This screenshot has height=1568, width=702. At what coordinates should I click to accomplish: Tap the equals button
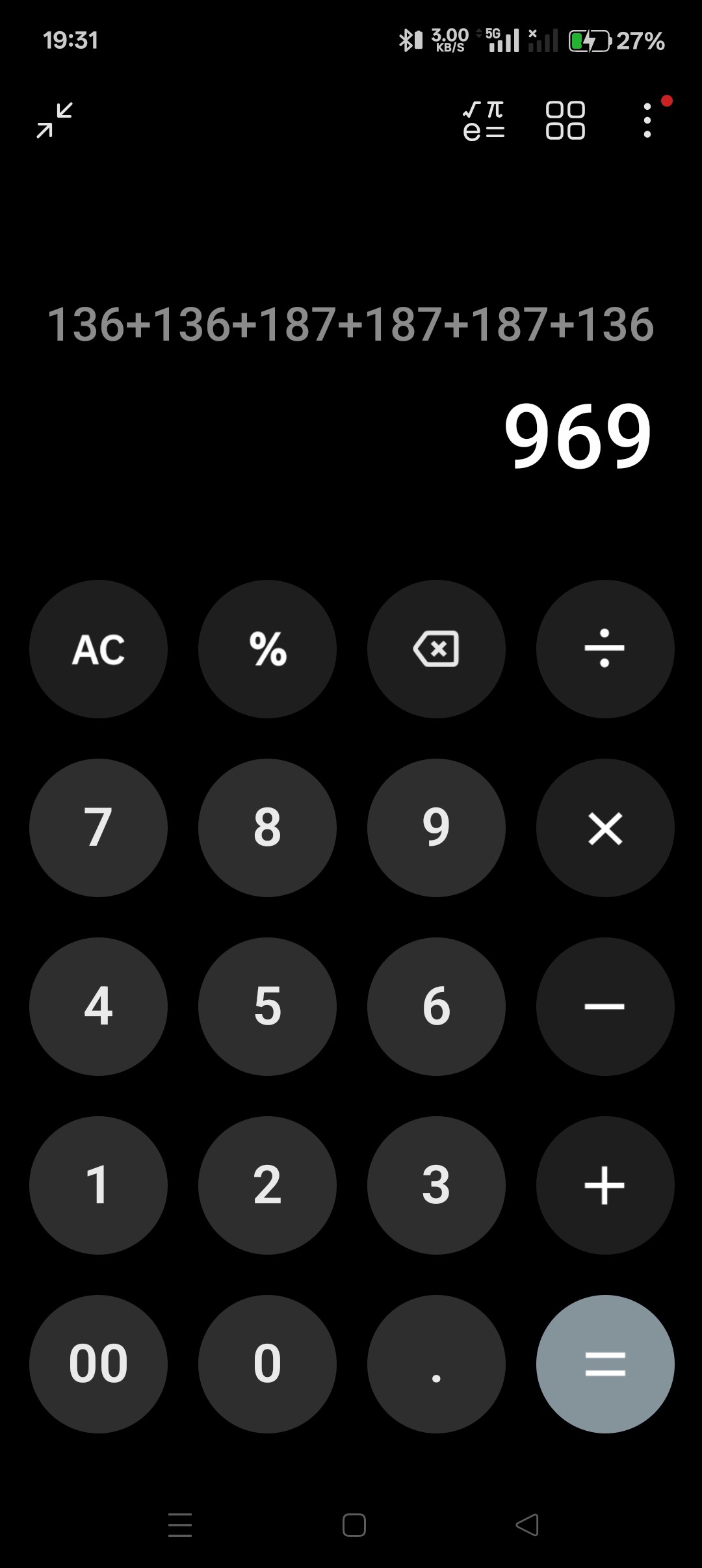coord(605,1364)
